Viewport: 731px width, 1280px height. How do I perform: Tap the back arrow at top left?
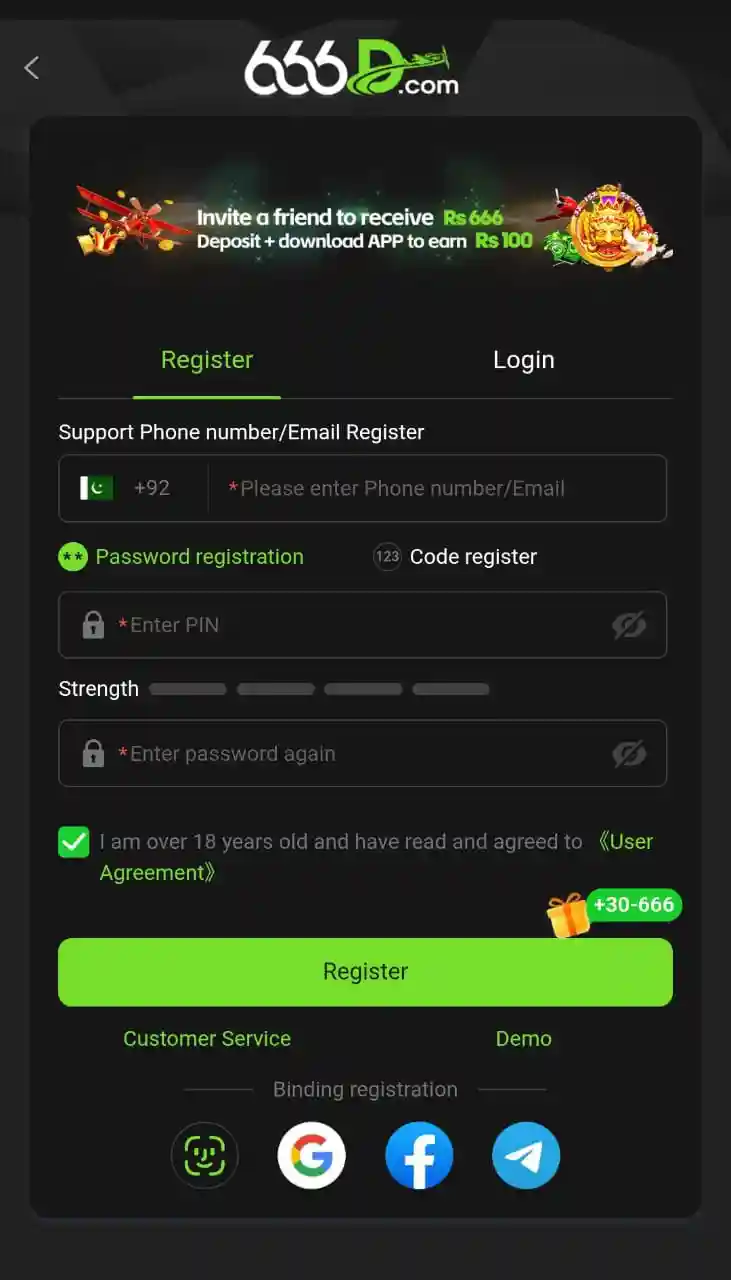click(31, 67)
